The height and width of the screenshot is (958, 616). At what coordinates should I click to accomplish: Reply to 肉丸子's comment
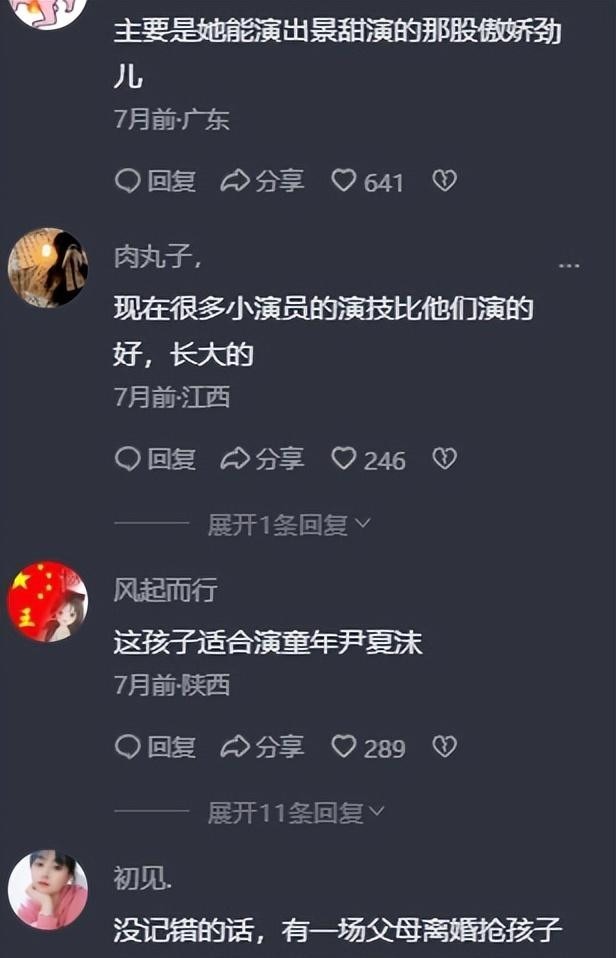(x=155, y=459)
